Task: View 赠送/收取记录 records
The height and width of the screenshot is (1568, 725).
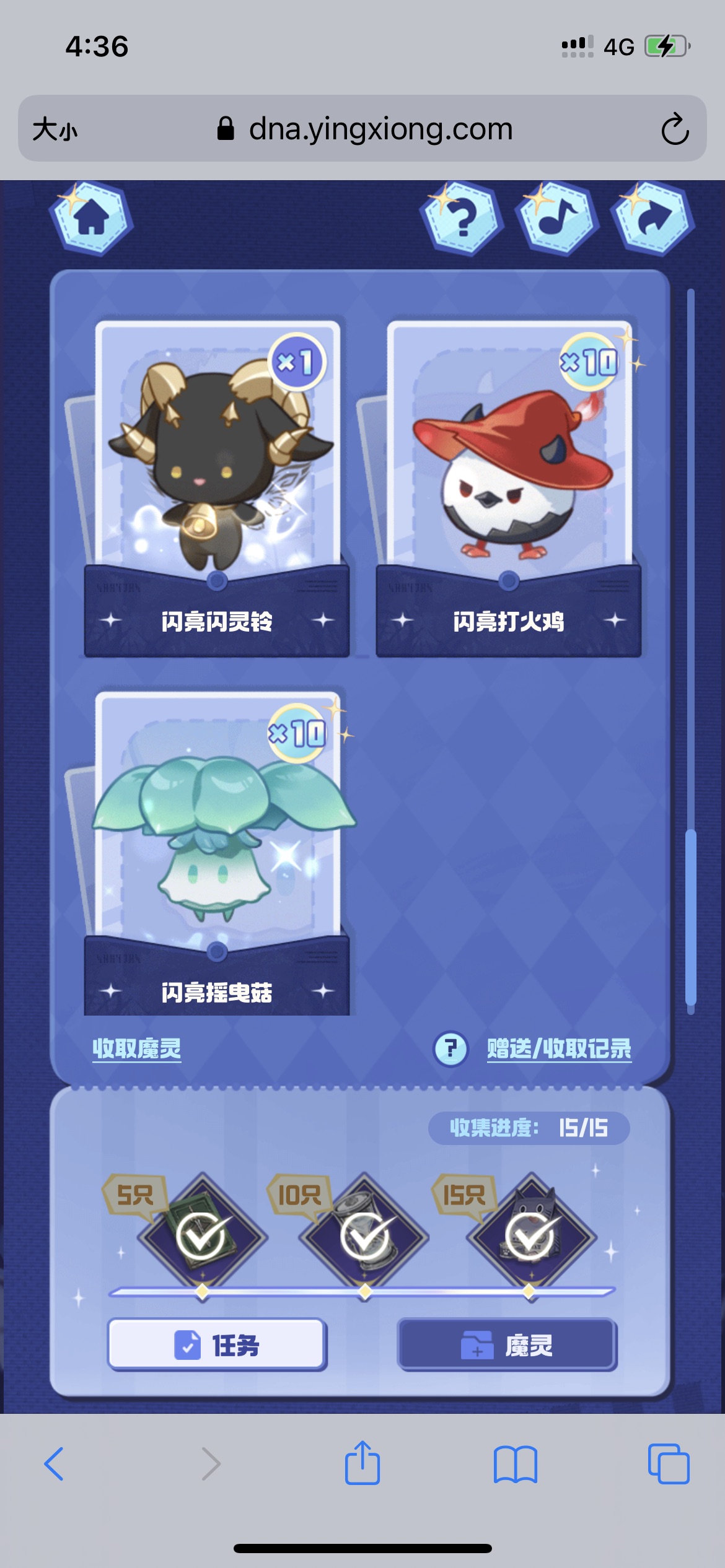Action: tap(559, 1048)
